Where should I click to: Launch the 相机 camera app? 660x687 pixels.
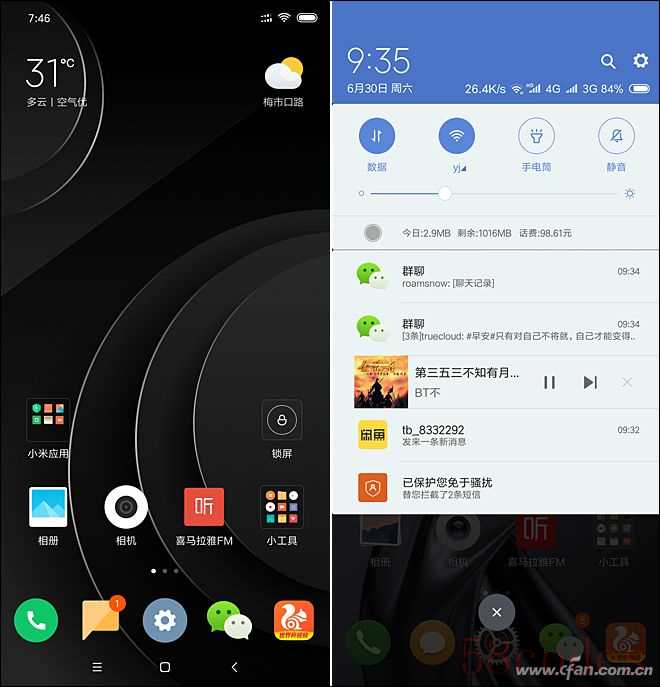coord(126,507)
